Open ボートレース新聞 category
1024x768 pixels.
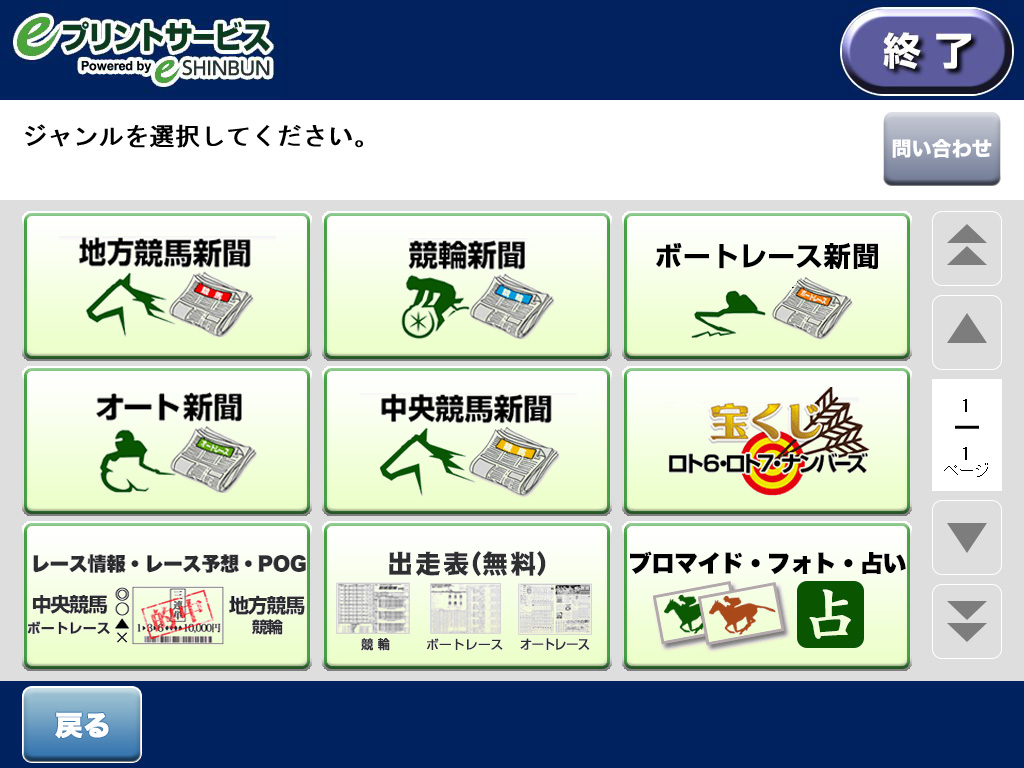pos(767,285)
